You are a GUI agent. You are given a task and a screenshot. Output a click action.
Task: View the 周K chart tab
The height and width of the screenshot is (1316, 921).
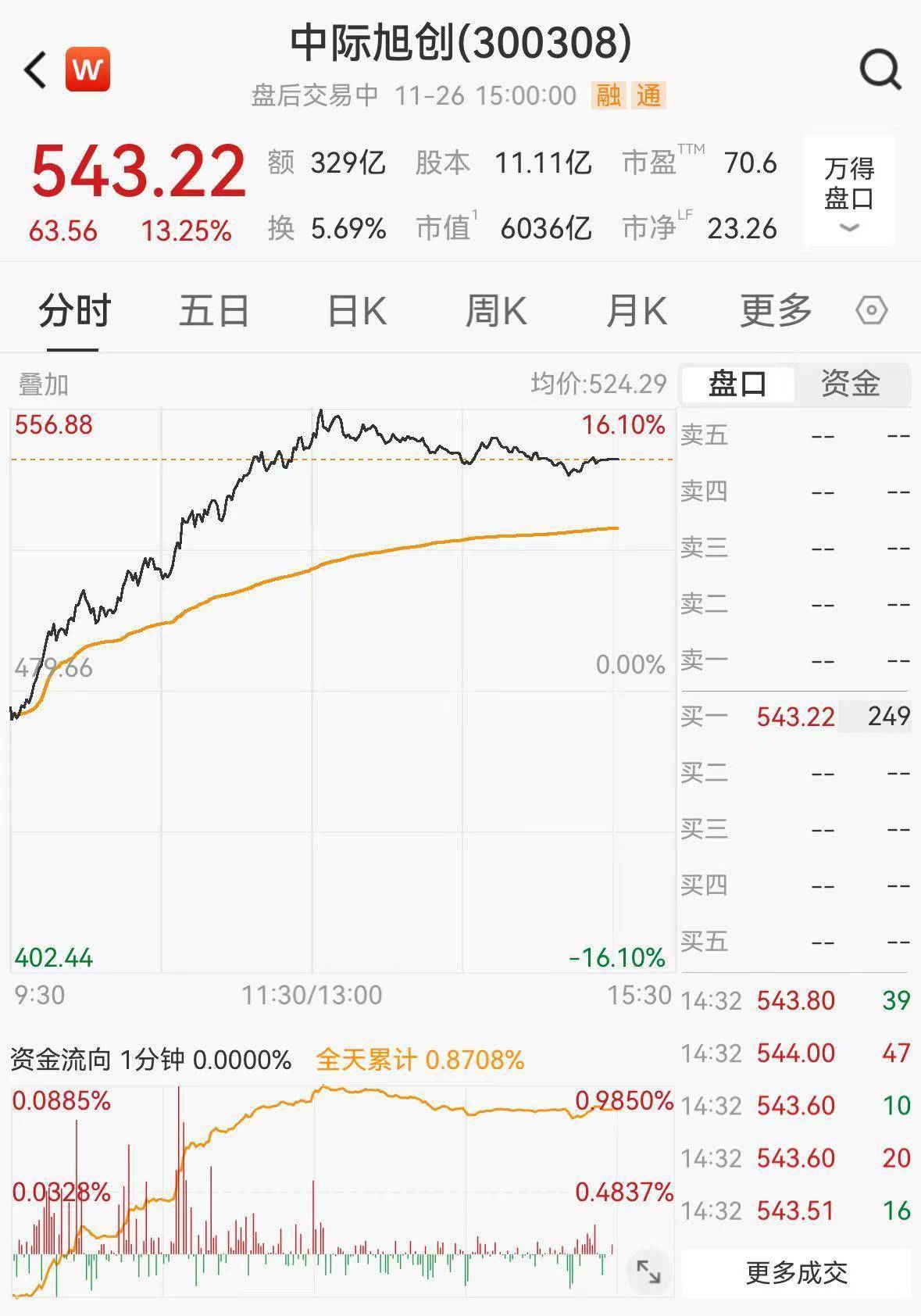(496, 311)
